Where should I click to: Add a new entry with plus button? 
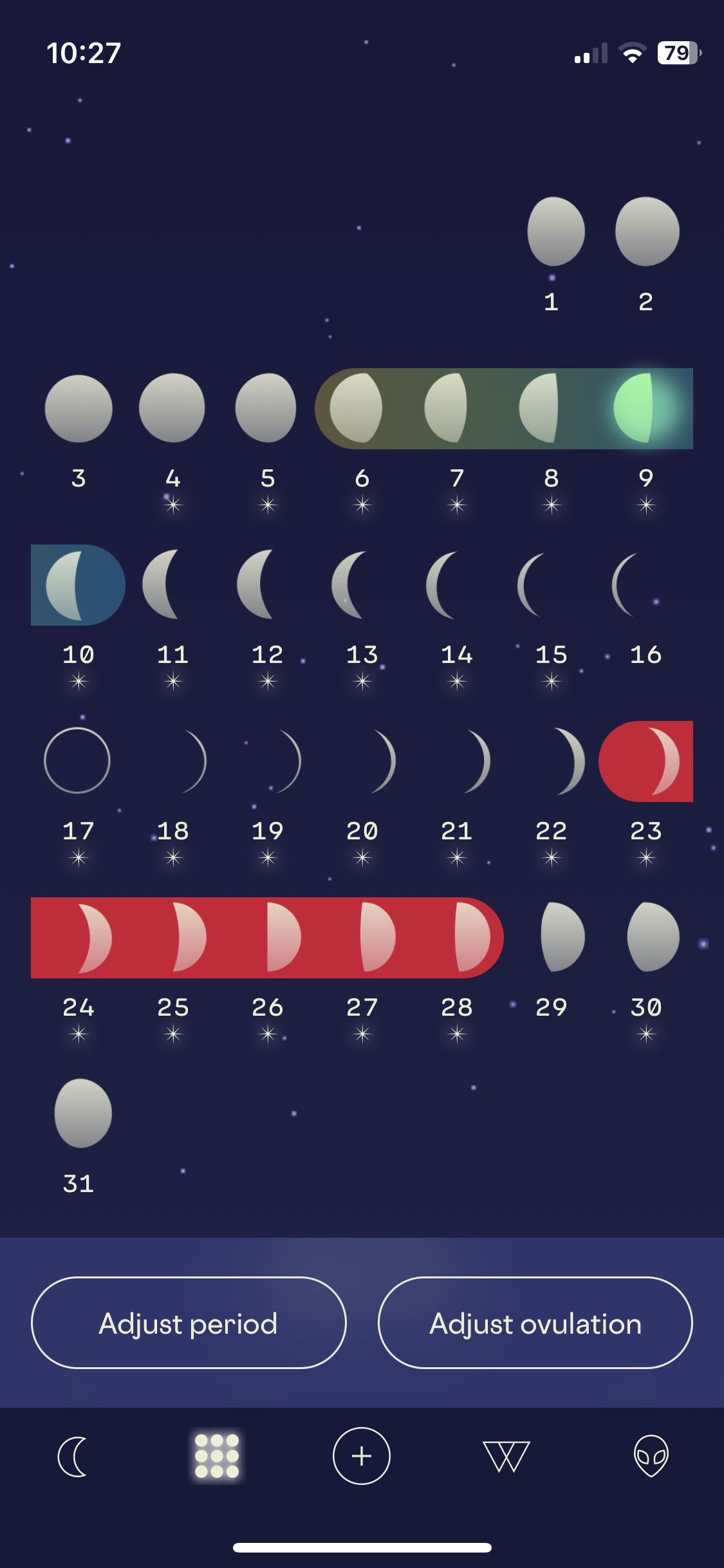pos(362,1456)
